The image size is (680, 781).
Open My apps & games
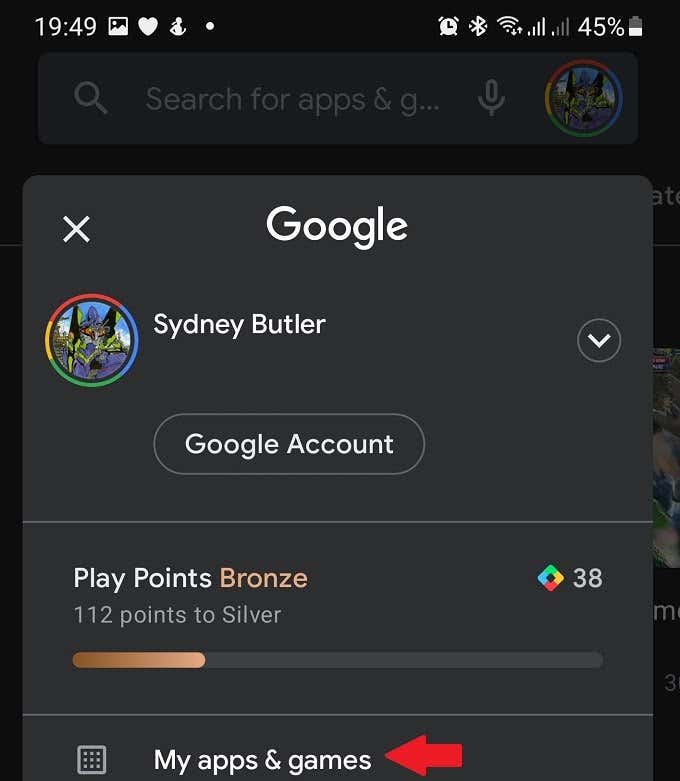tap(262, 759)
